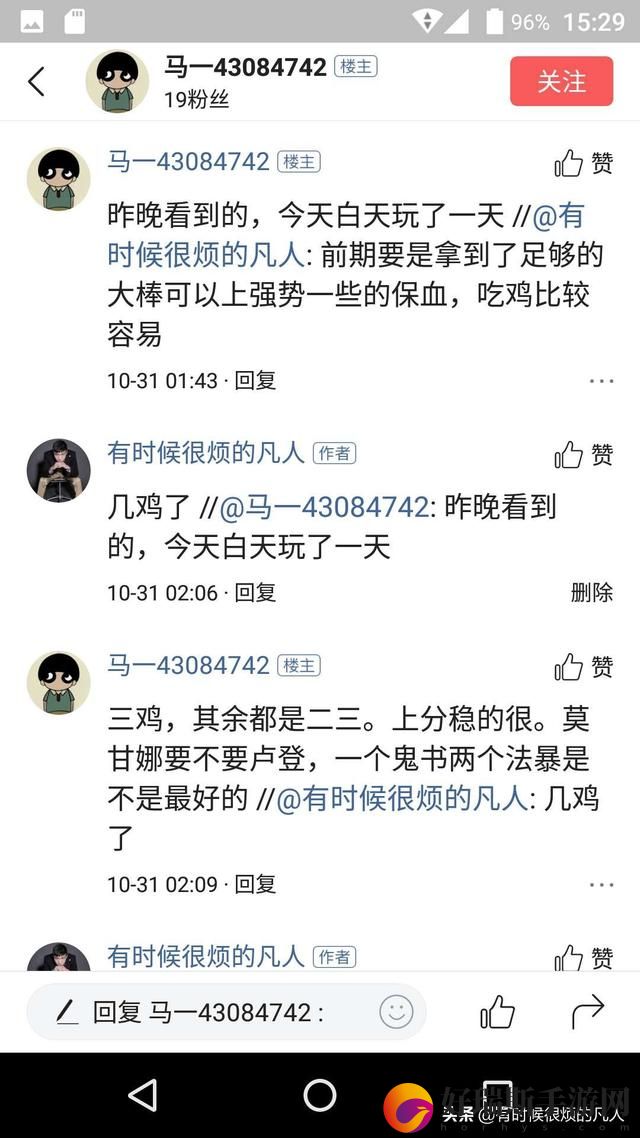Viewport: 640px width, 1138px height.
Task: Tap the red 关注 follow button
Action: coord(561,81)
